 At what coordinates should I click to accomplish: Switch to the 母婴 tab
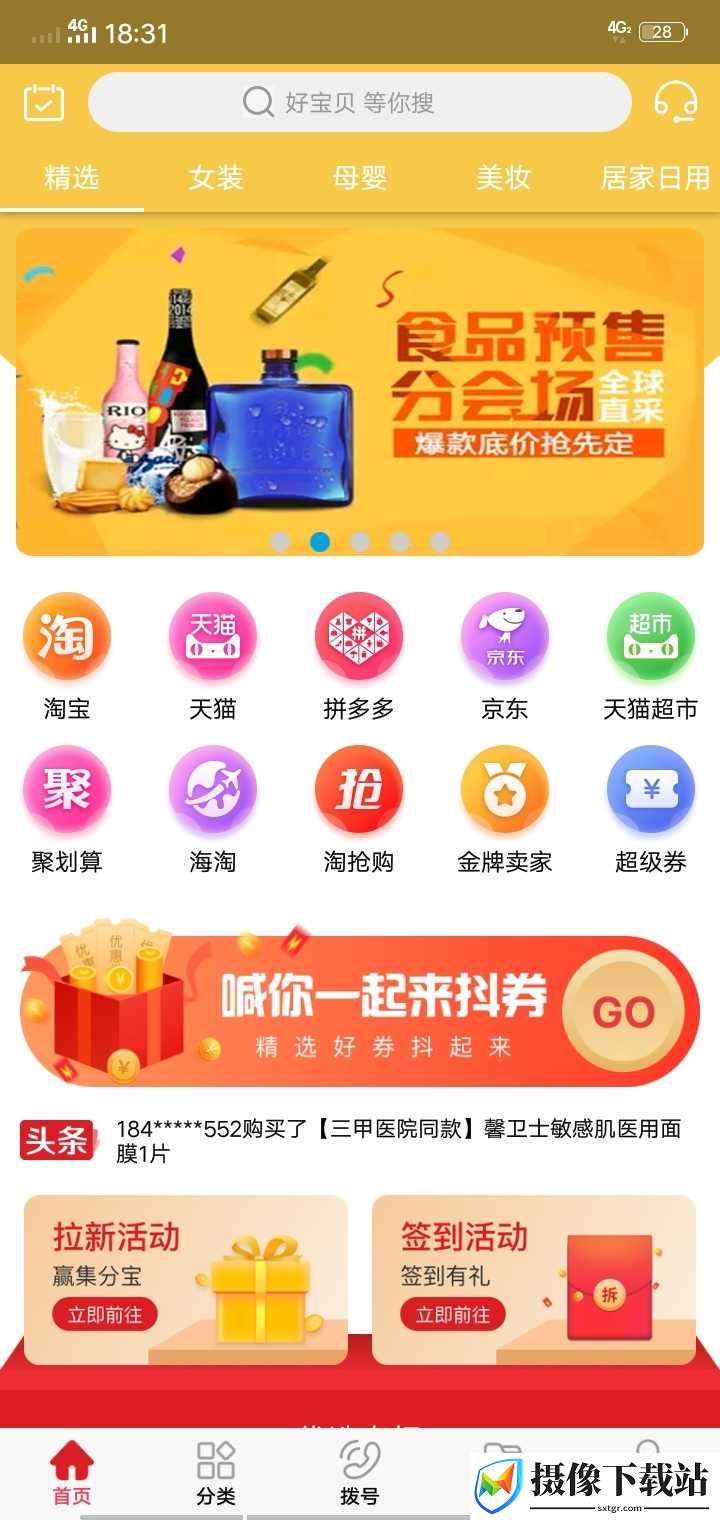[360, 178]
